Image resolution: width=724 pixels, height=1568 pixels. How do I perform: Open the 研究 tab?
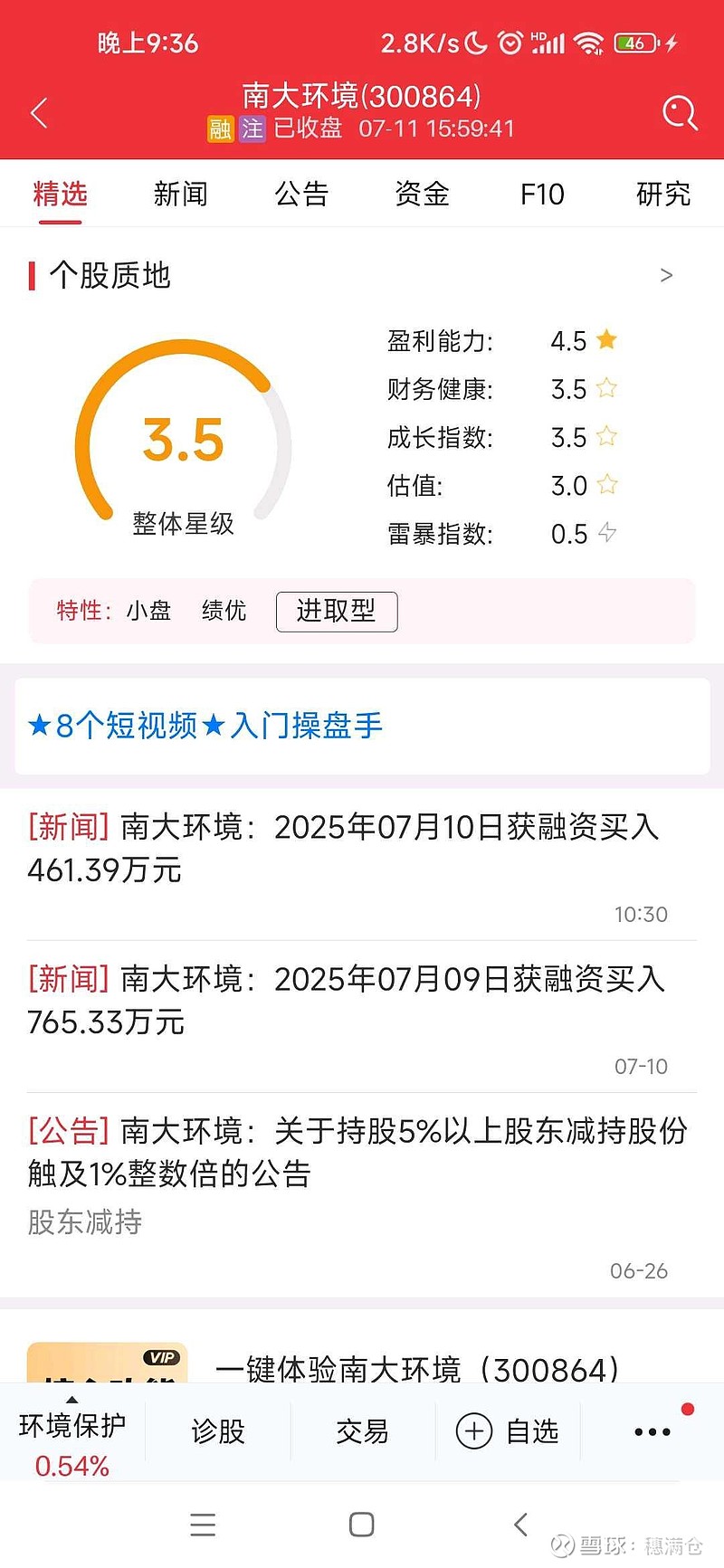coord(663,194)
